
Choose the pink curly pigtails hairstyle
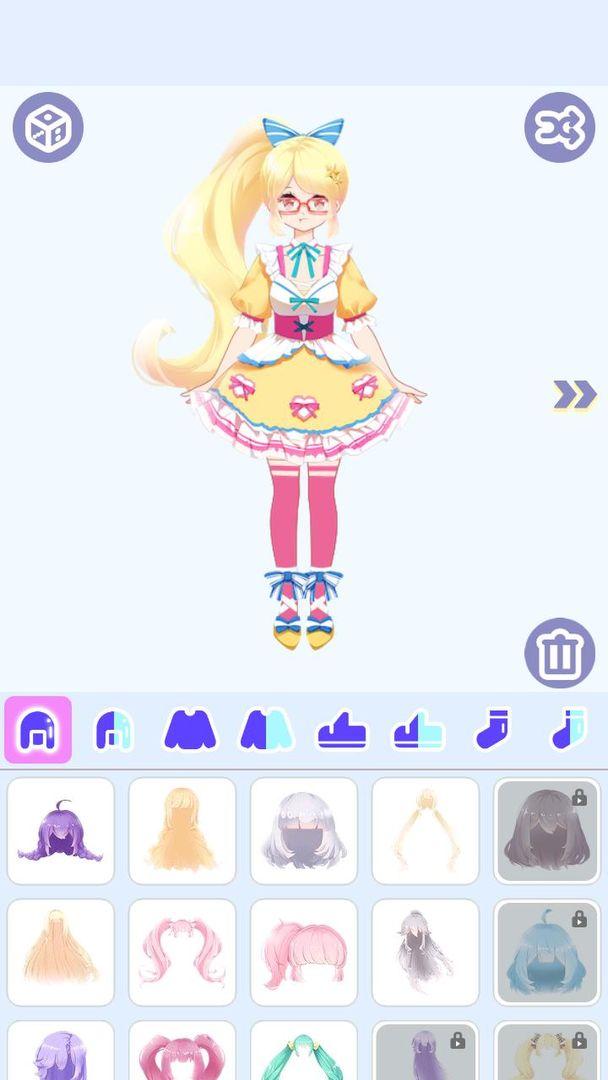(182, 952)
